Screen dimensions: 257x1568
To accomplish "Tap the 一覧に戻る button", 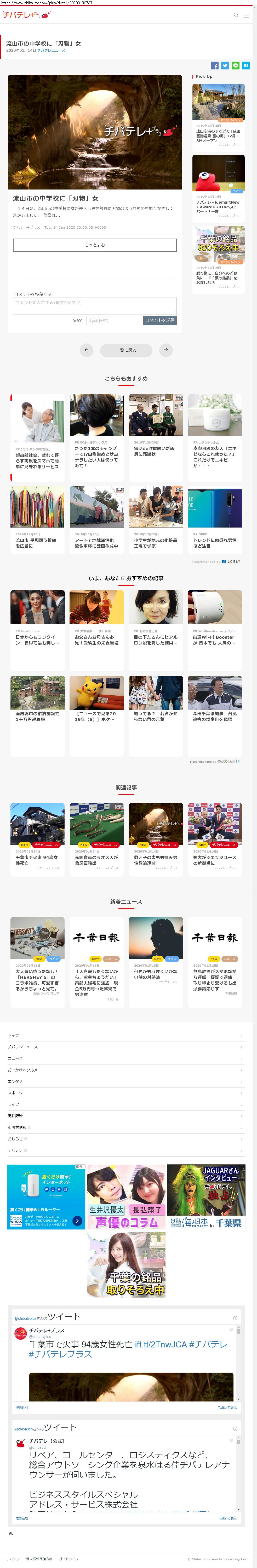I will click(x=126, y=350).
